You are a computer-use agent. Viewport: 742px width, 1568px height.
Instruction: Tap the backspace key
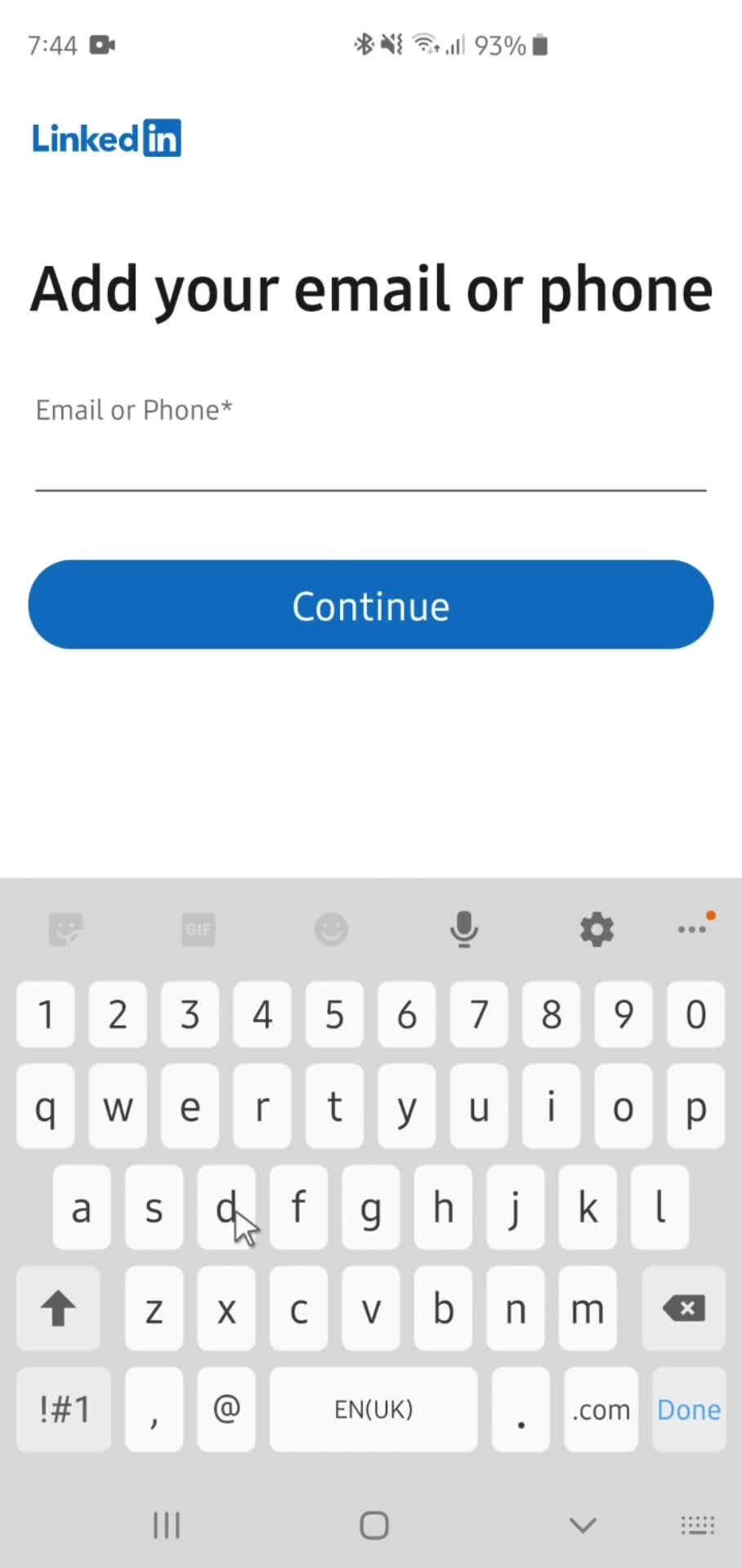coord(683,1308)
